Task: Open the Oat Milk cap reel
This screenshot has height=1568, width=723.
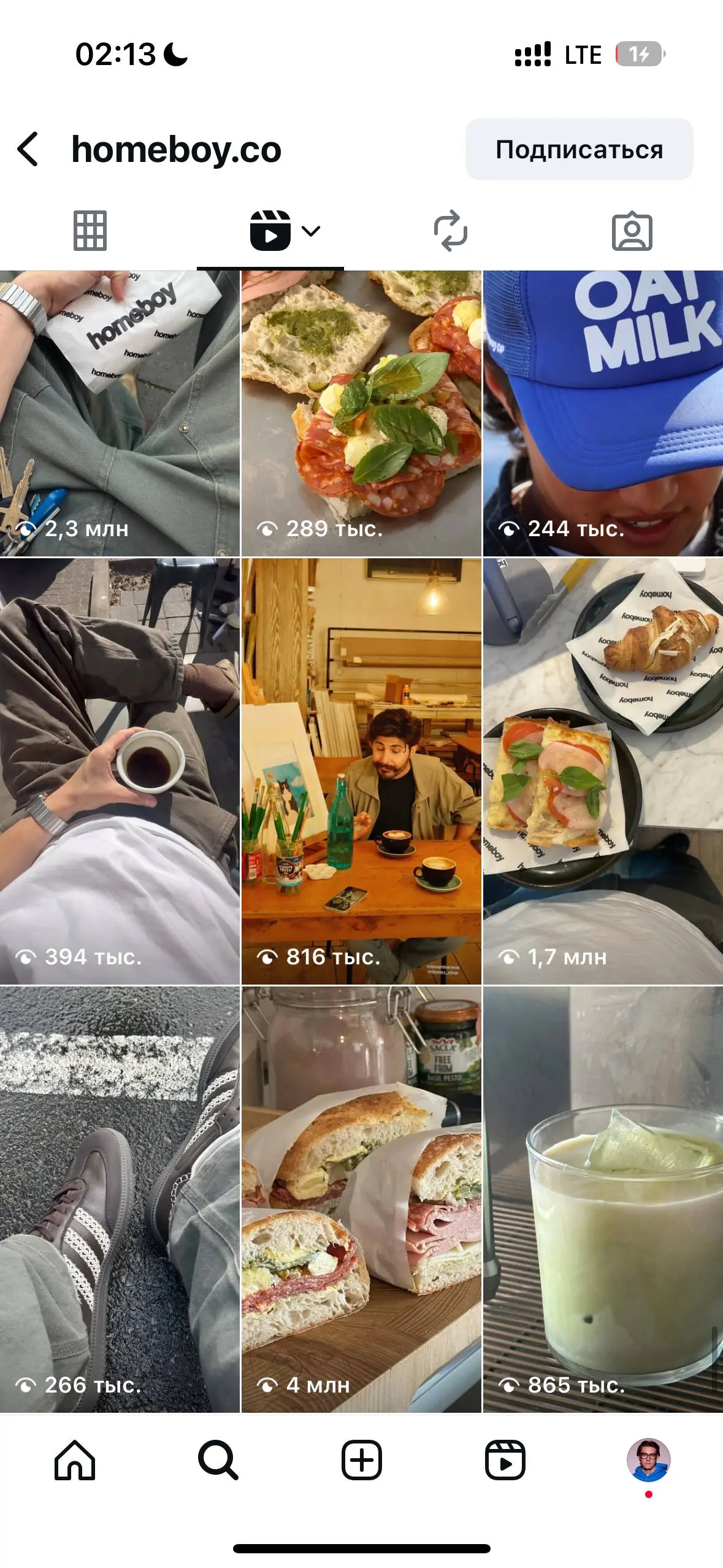Action: tap(603, 413)
